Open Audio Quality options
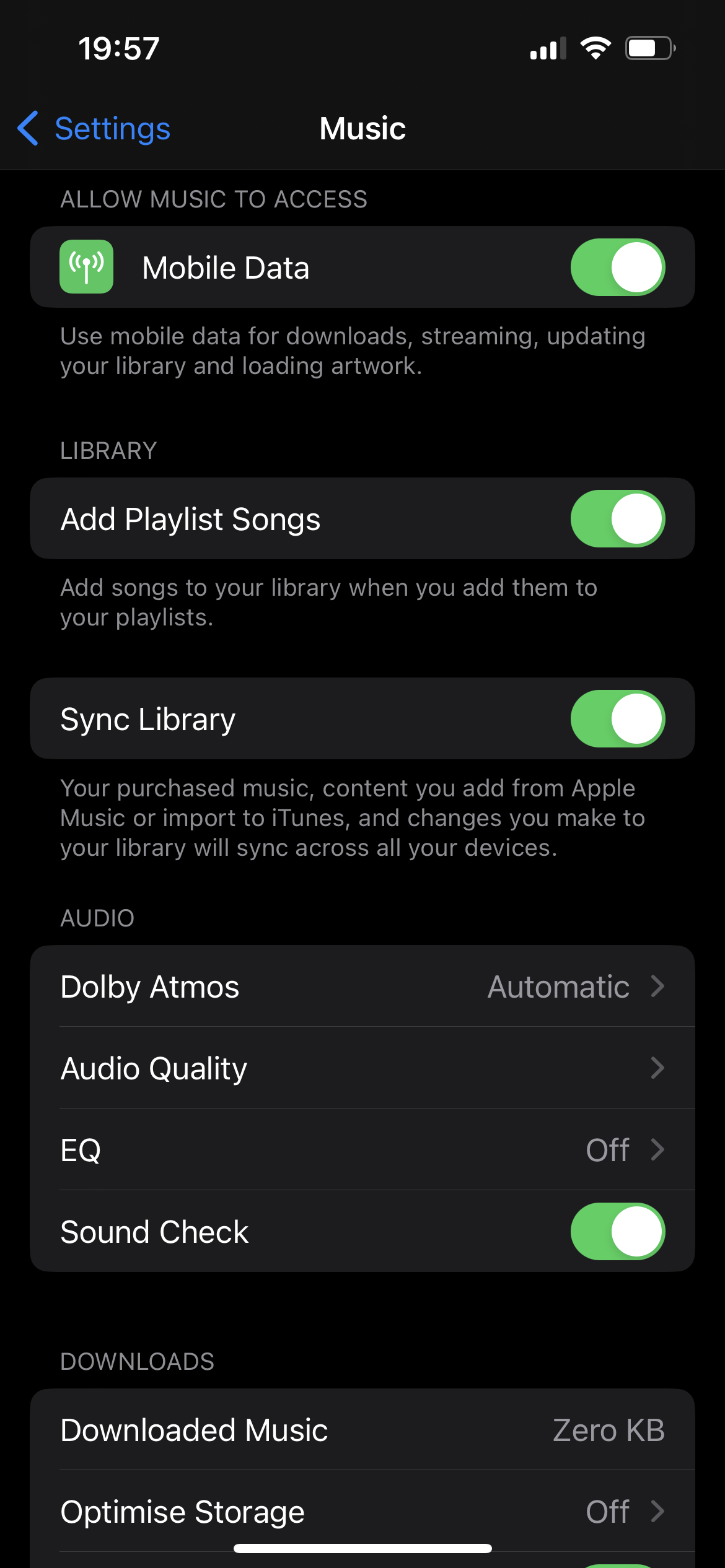This screenshot has height=1568, width=725. (362, 1068)
